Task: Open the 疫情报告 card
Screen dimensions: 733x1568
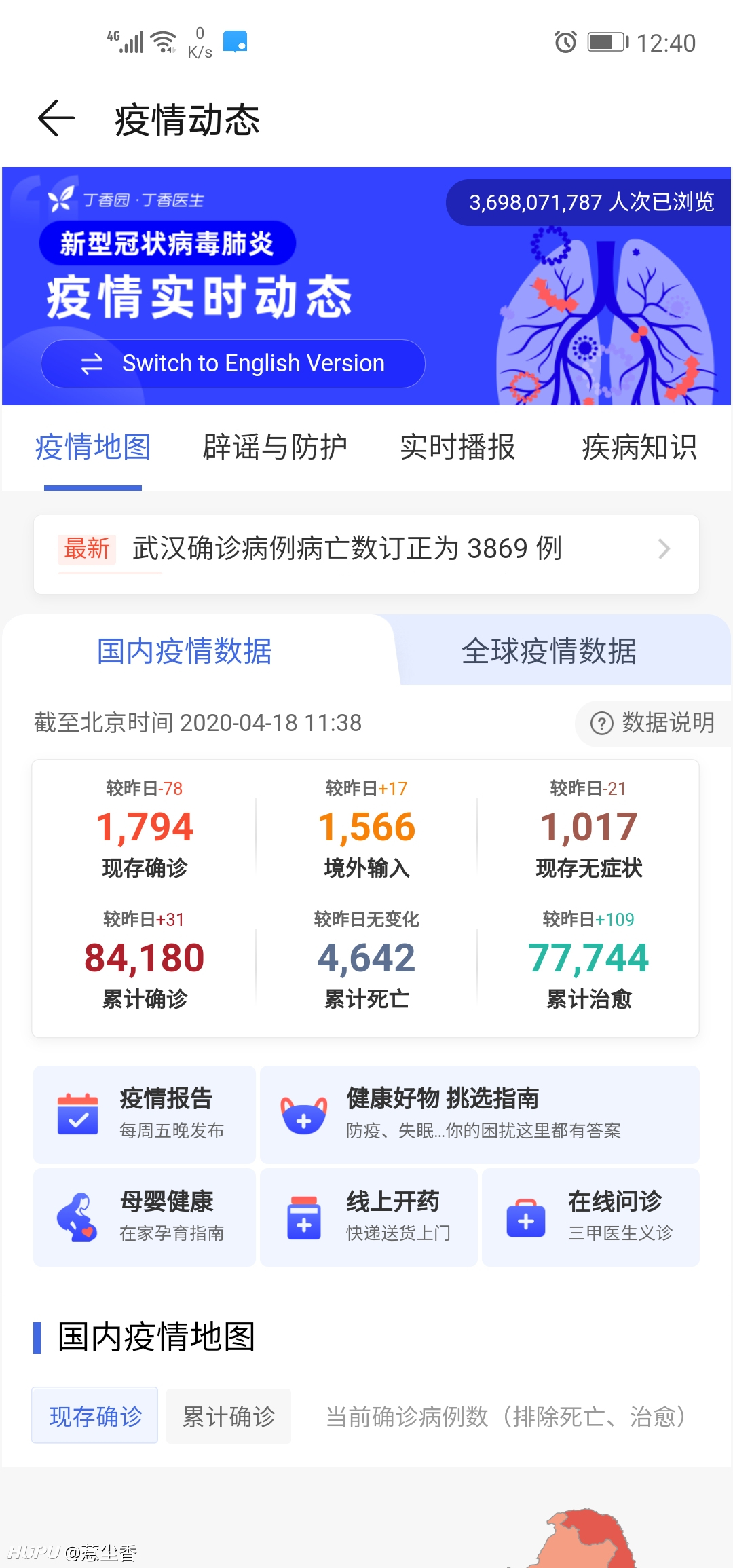Action: click(x=145, y=1115)
